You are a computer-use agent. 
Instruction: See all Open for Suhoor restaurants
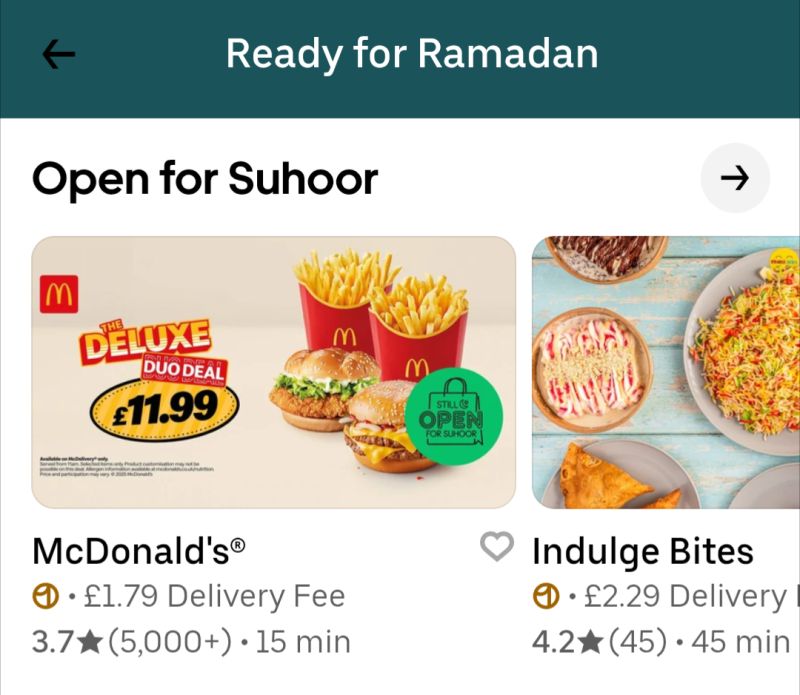click(x=735, y=178)
